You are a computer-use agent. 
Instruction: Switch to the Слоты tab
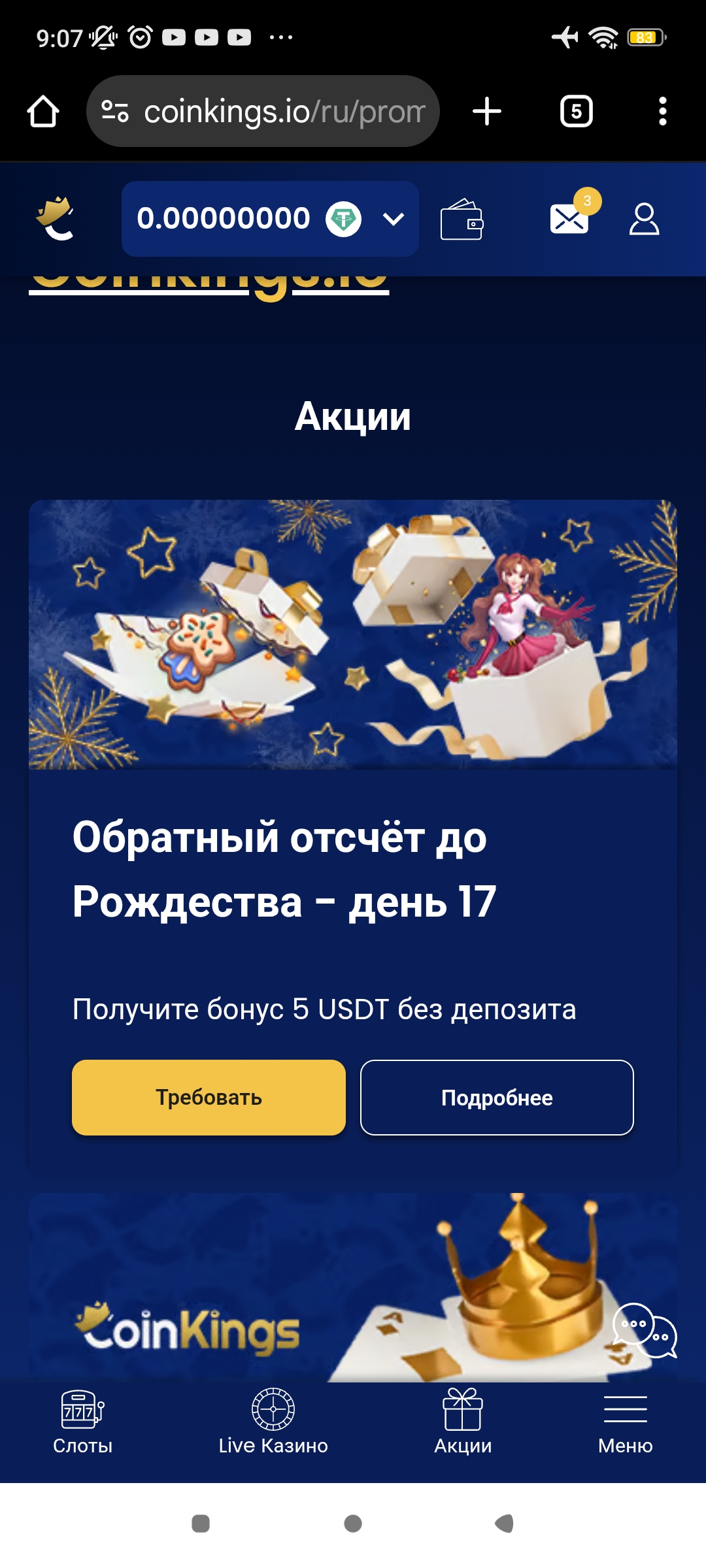click(82, 1422)
